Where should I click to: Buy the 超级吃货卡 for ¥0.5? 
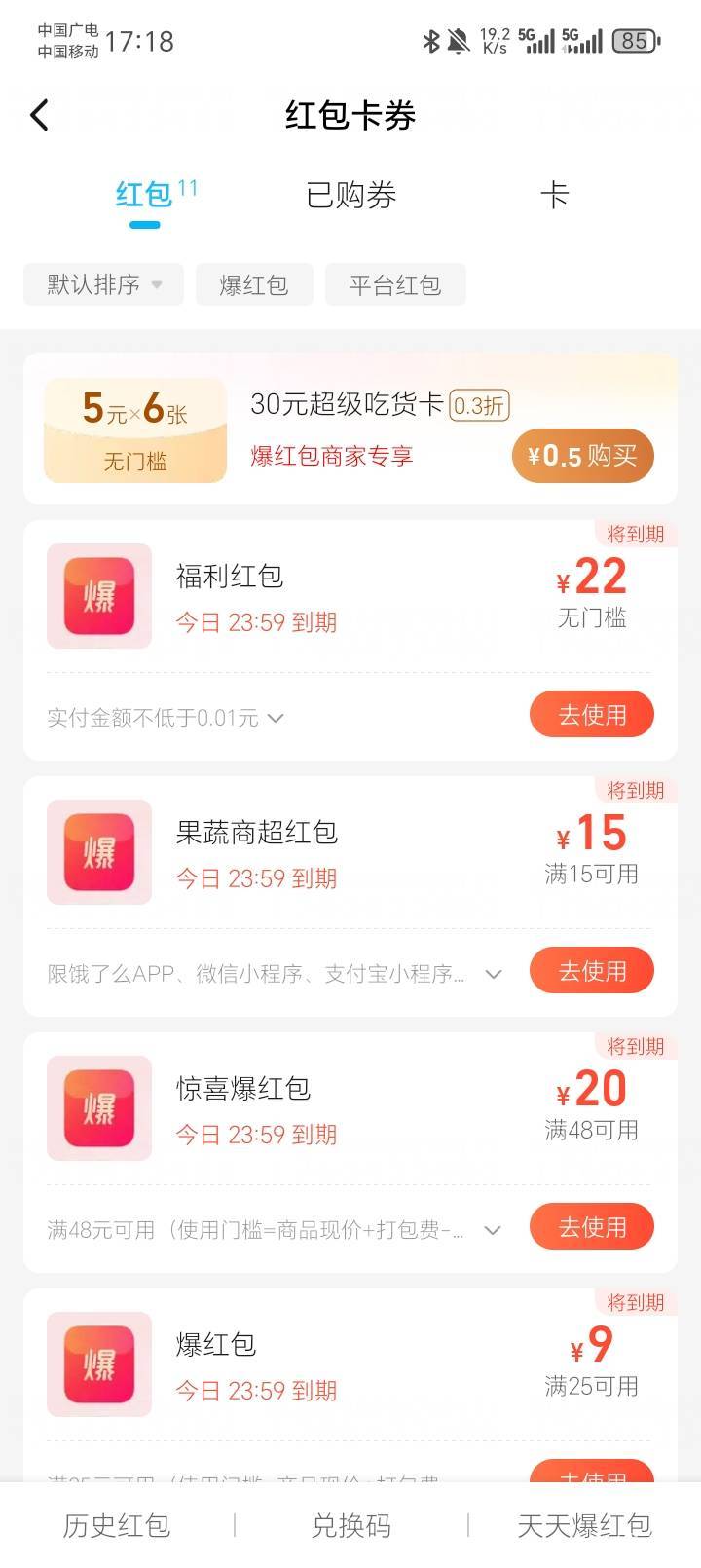coord(582,456)
